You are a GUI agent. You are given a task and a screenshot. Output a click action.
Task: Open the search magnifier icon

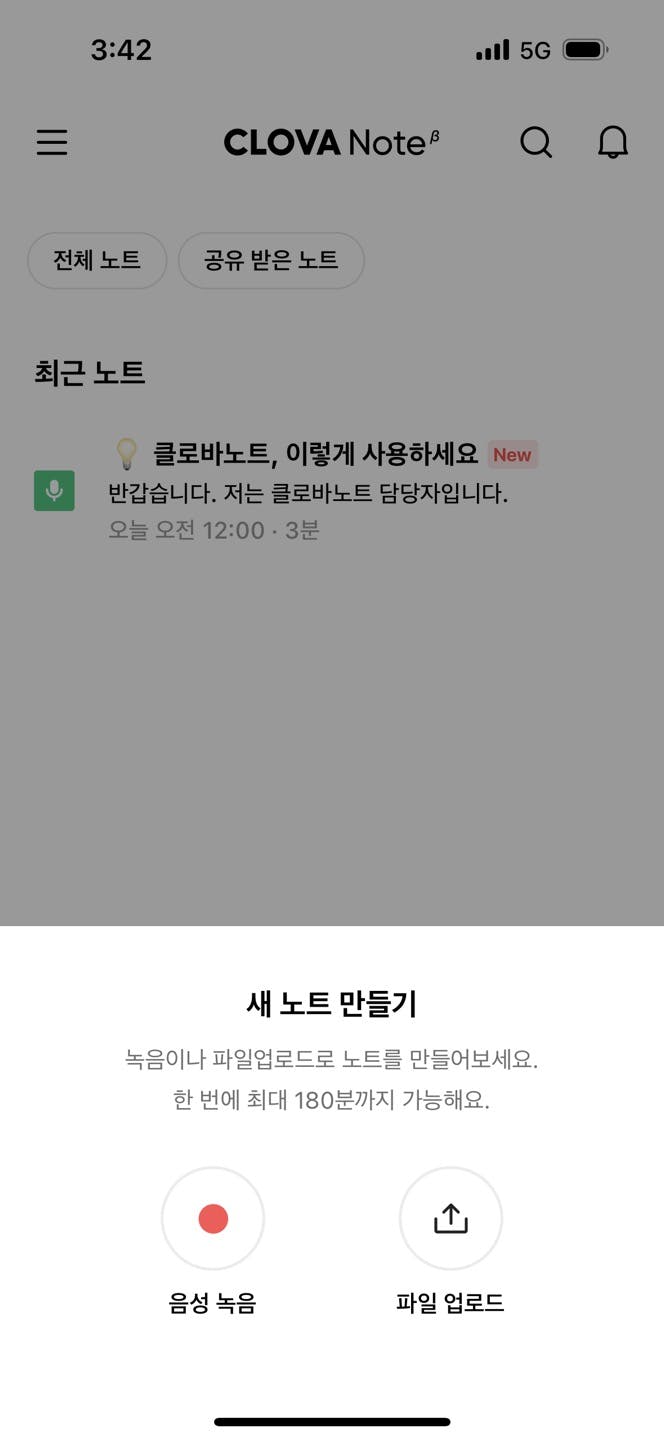536,143
